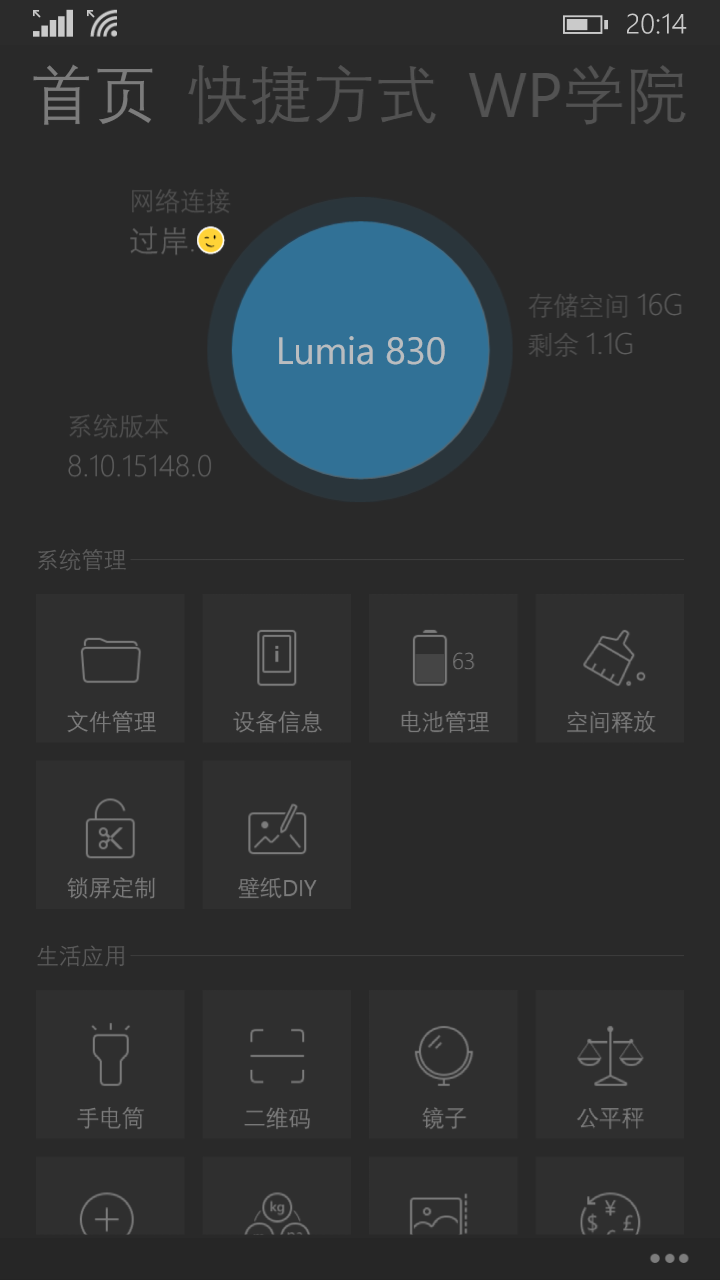Tap the Lumia 830 circle

tap(360, 350)
